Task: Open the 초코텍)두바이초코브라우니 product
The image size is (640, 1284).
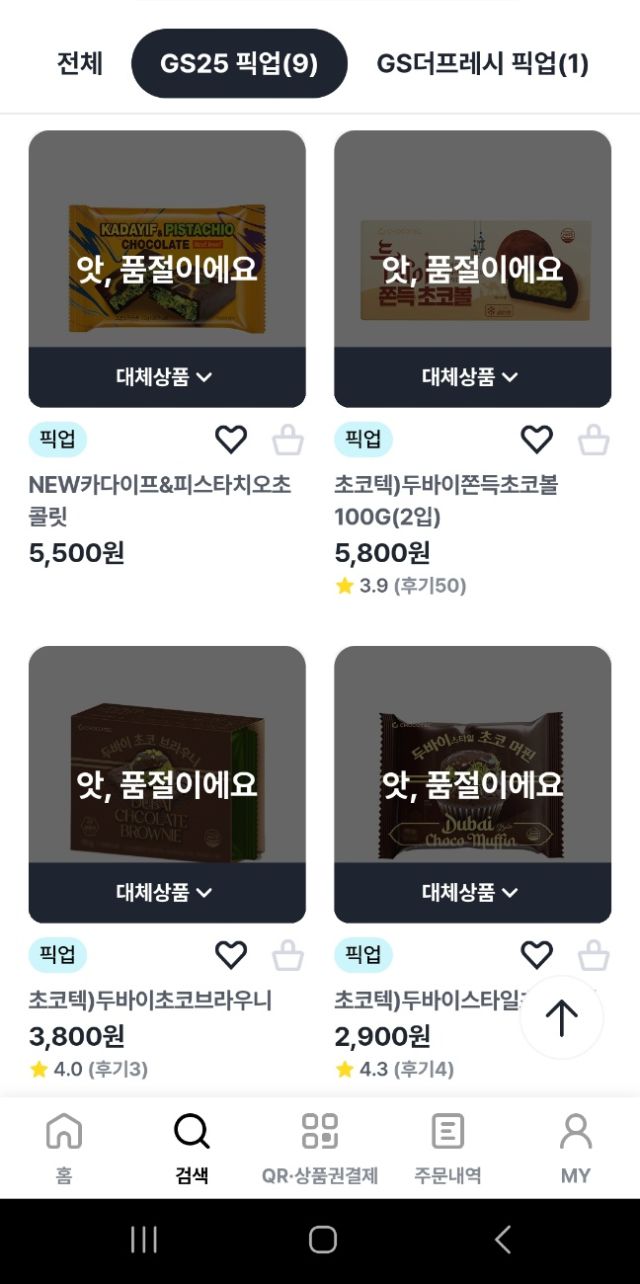Action: click(150, 1000)
